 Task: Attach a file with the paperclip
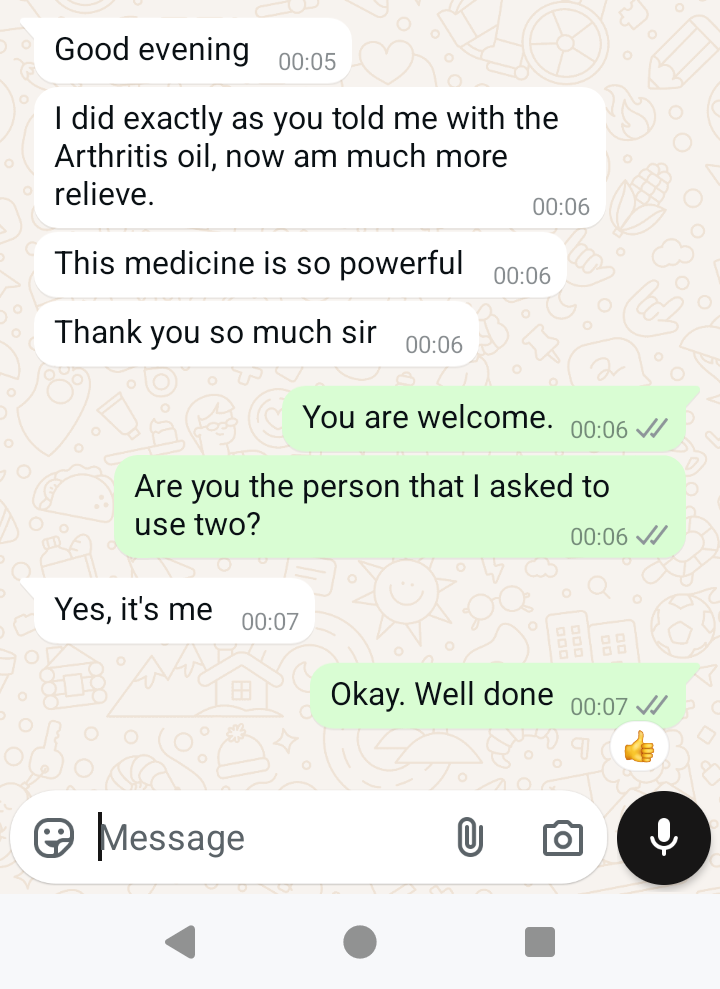click(469, 837)
